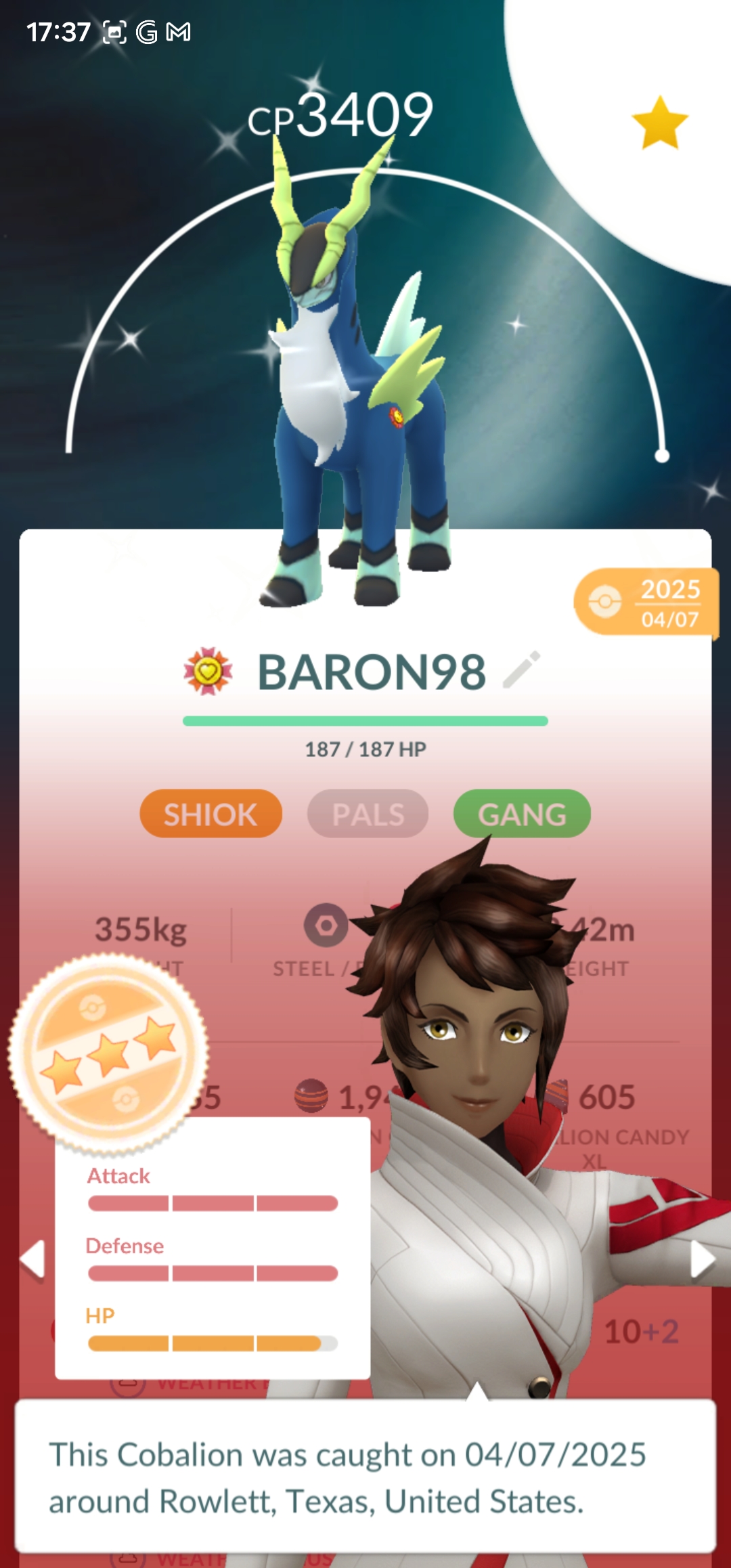Viewport: 731px width, 1568px height.
Task: Select the SHIOK tag chip
Action: point(211,814)
